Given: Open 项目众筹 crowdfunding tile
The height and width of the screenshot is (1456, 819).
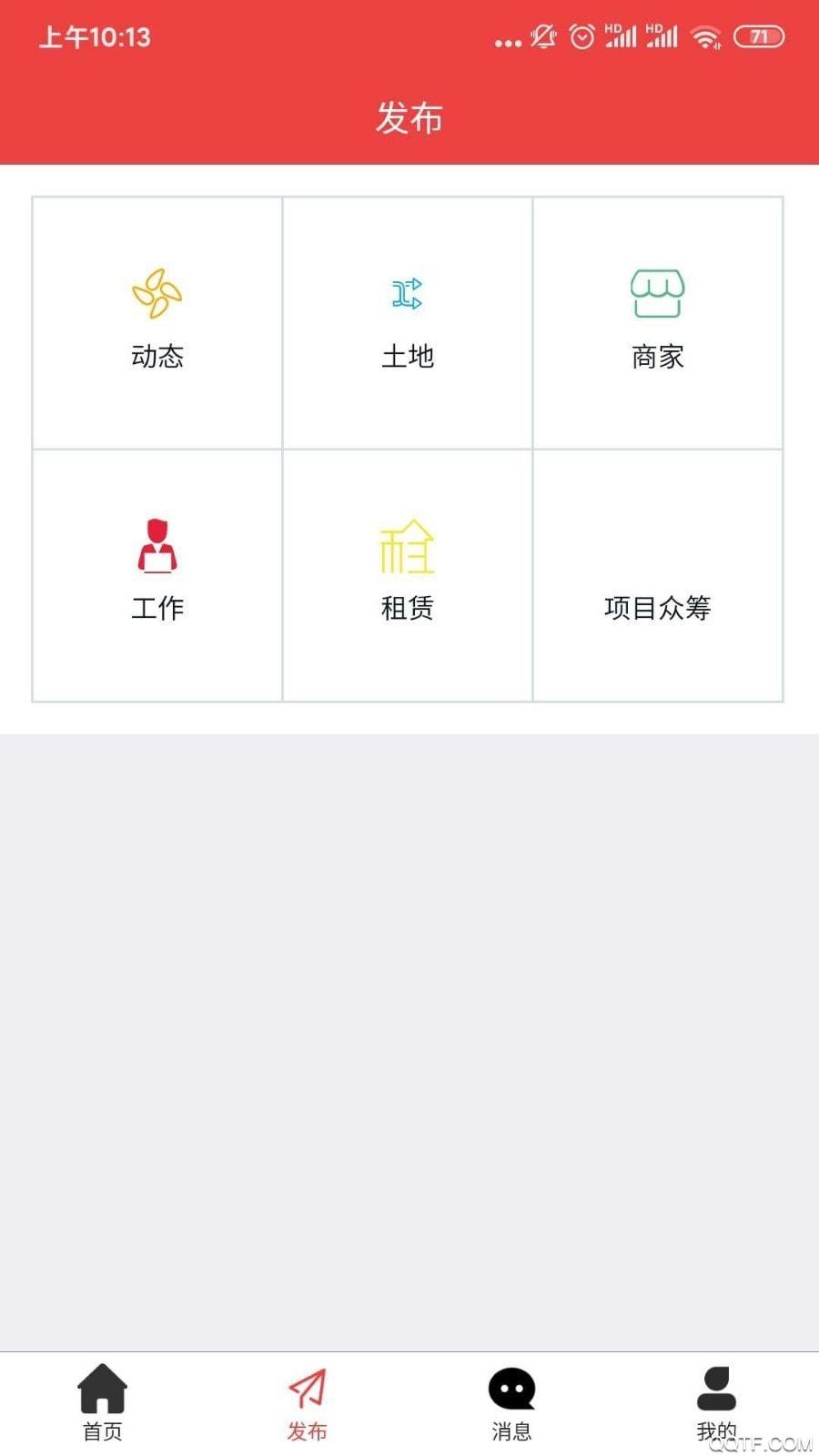Looking at the screenshot, I should (658, 575).
